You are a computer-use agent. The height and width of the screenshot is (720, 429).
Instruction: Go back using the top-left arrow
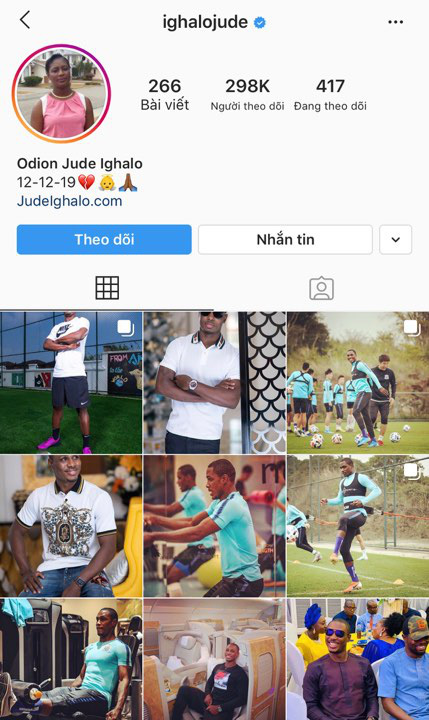click(x=25, y=20)
